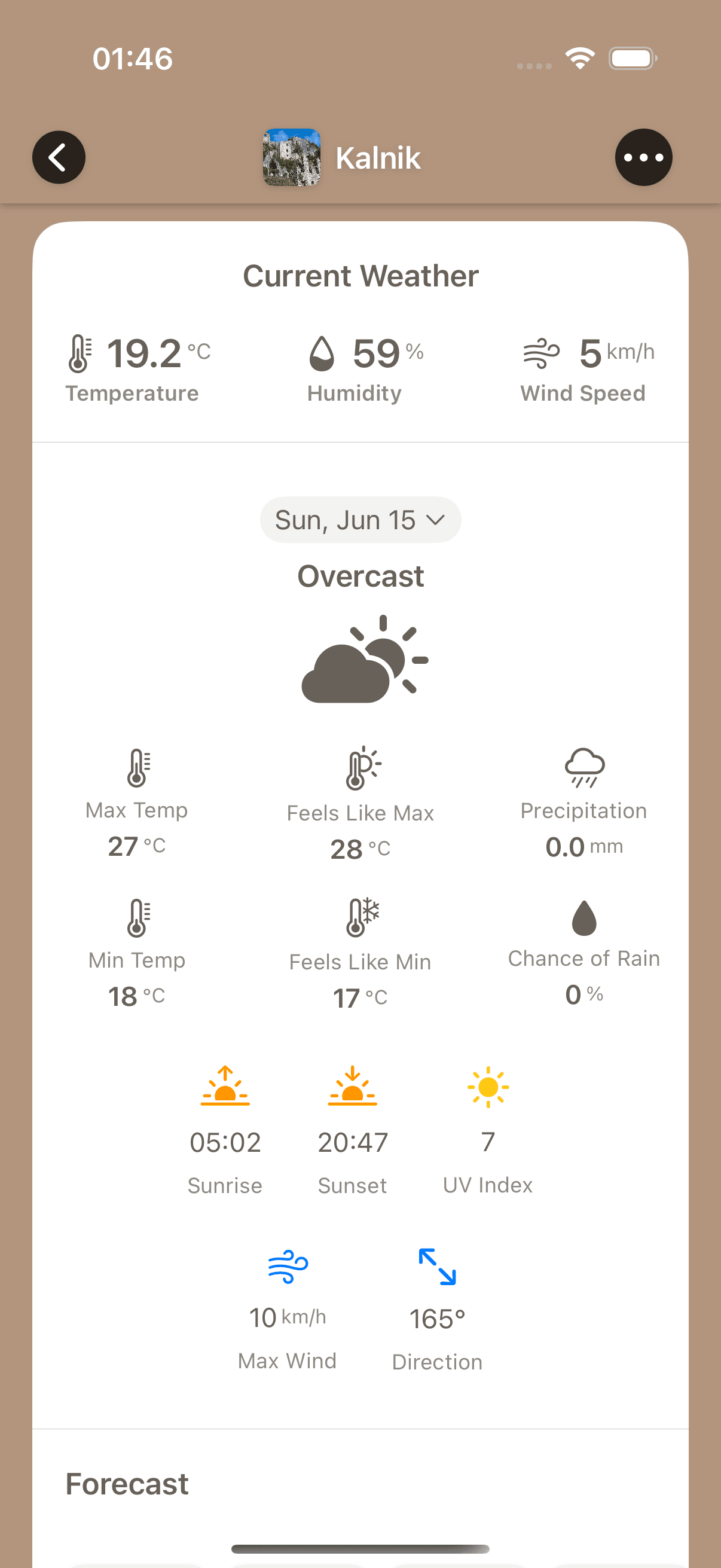The image size is (721, 1568).
Task: Expand the date picker chevron
Action: pyautogui.click(x=437, y=520)
